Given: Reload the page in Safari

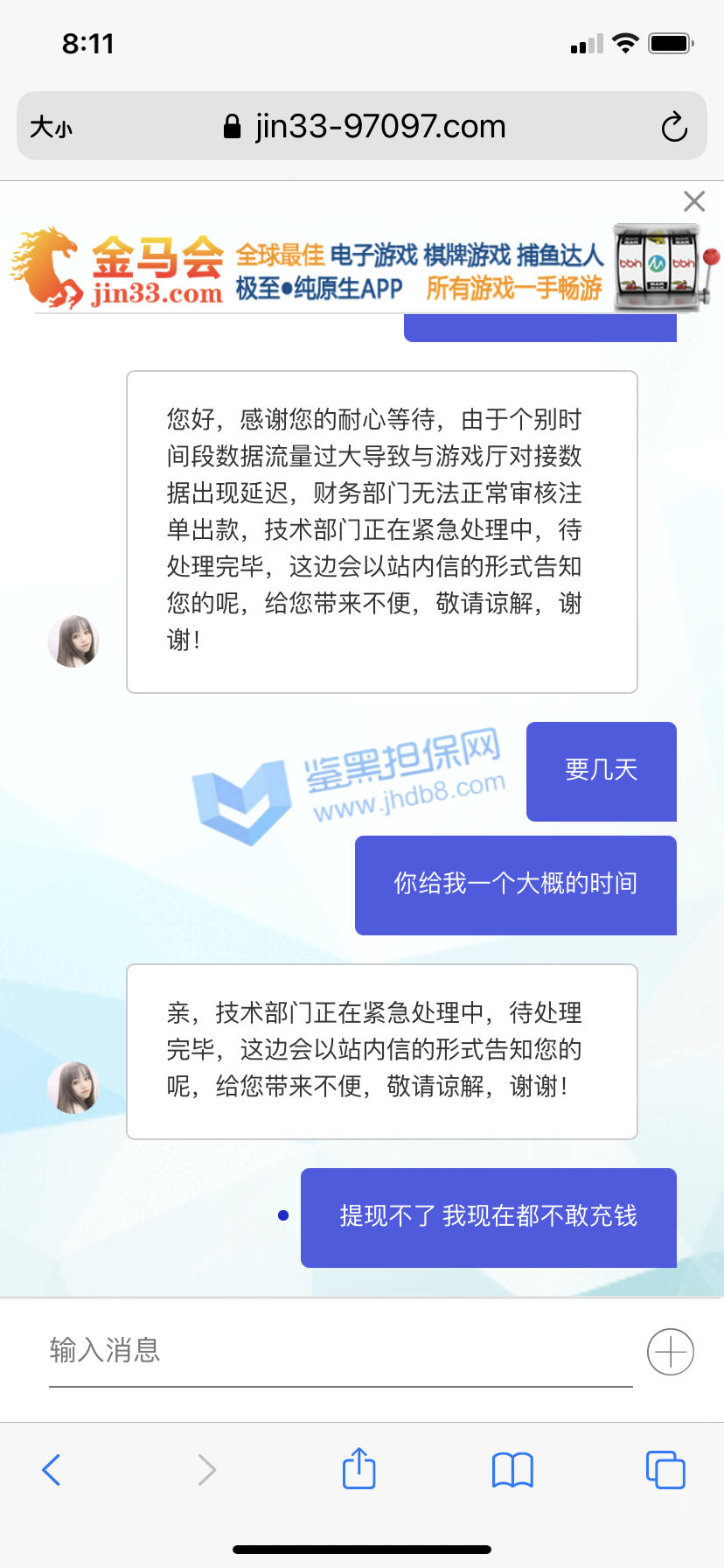Looking at the screenshot, I should pos(673,128).
